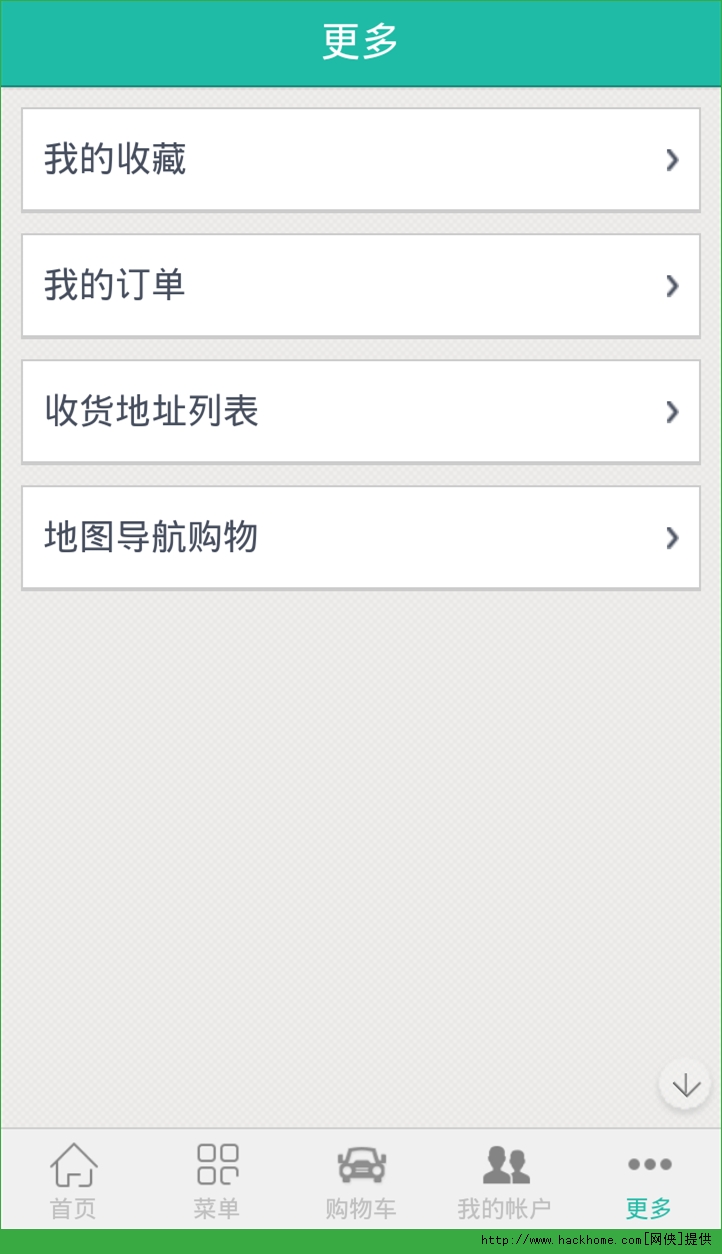Open 我的订单 orders row
Screen dimensions: 722x1254
(360, 286)
